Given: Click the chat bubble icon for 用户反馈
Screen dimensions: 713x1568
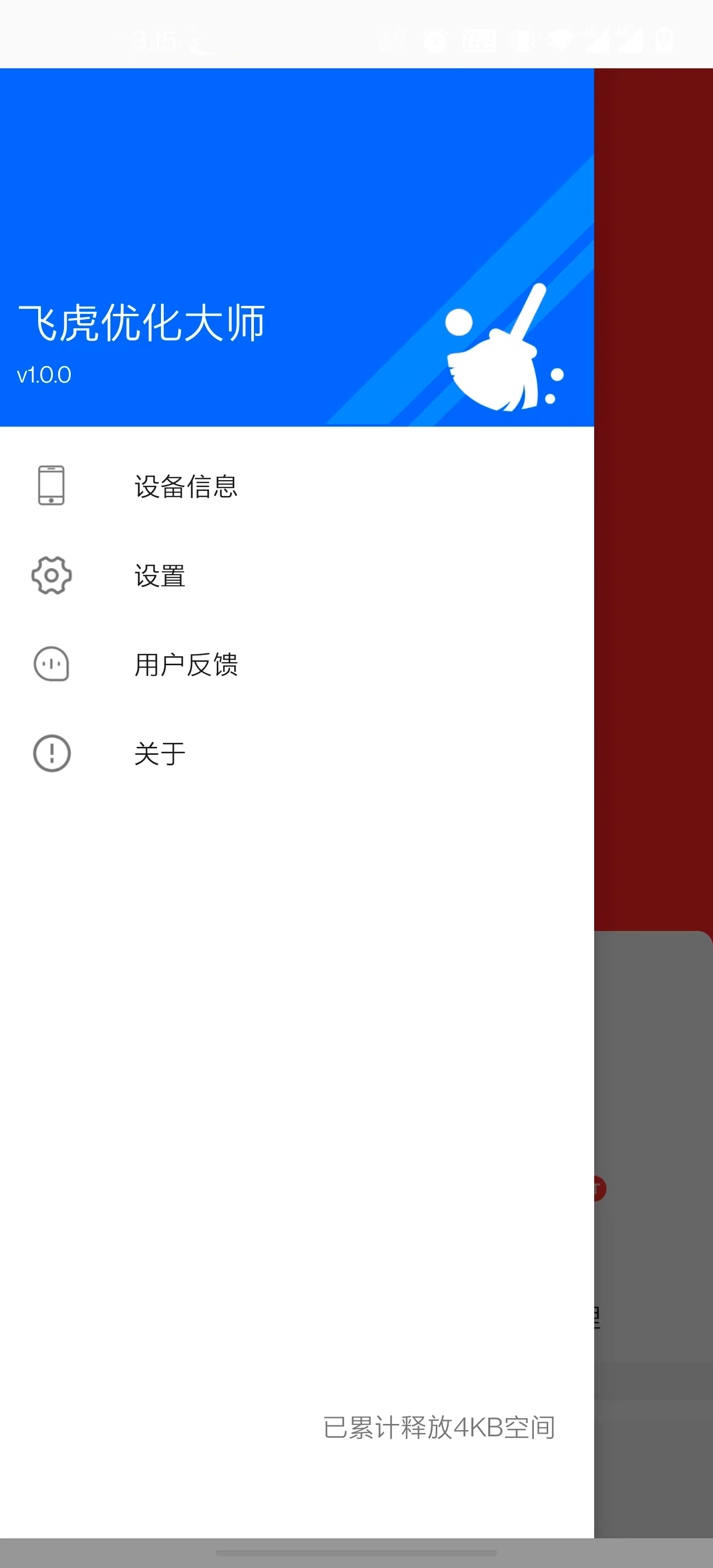Looking at the screenshot, I should tap(51, 666).
